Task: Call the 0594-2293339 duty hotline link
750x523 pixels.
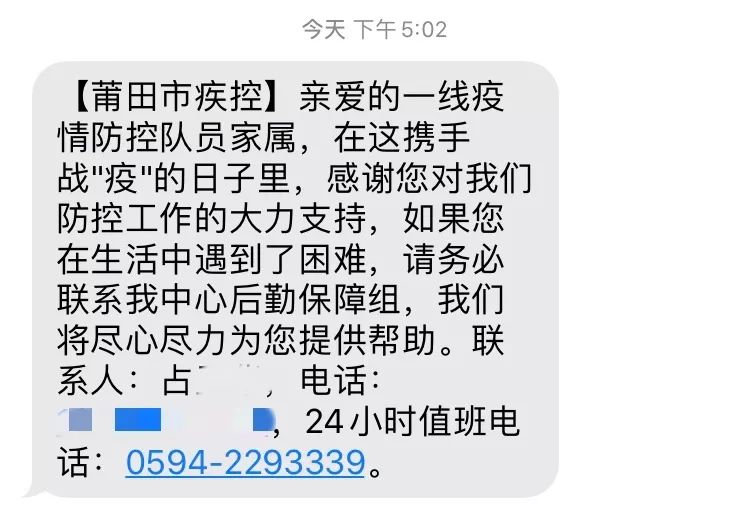Action: pyautogui.click(x=244, y=463)
